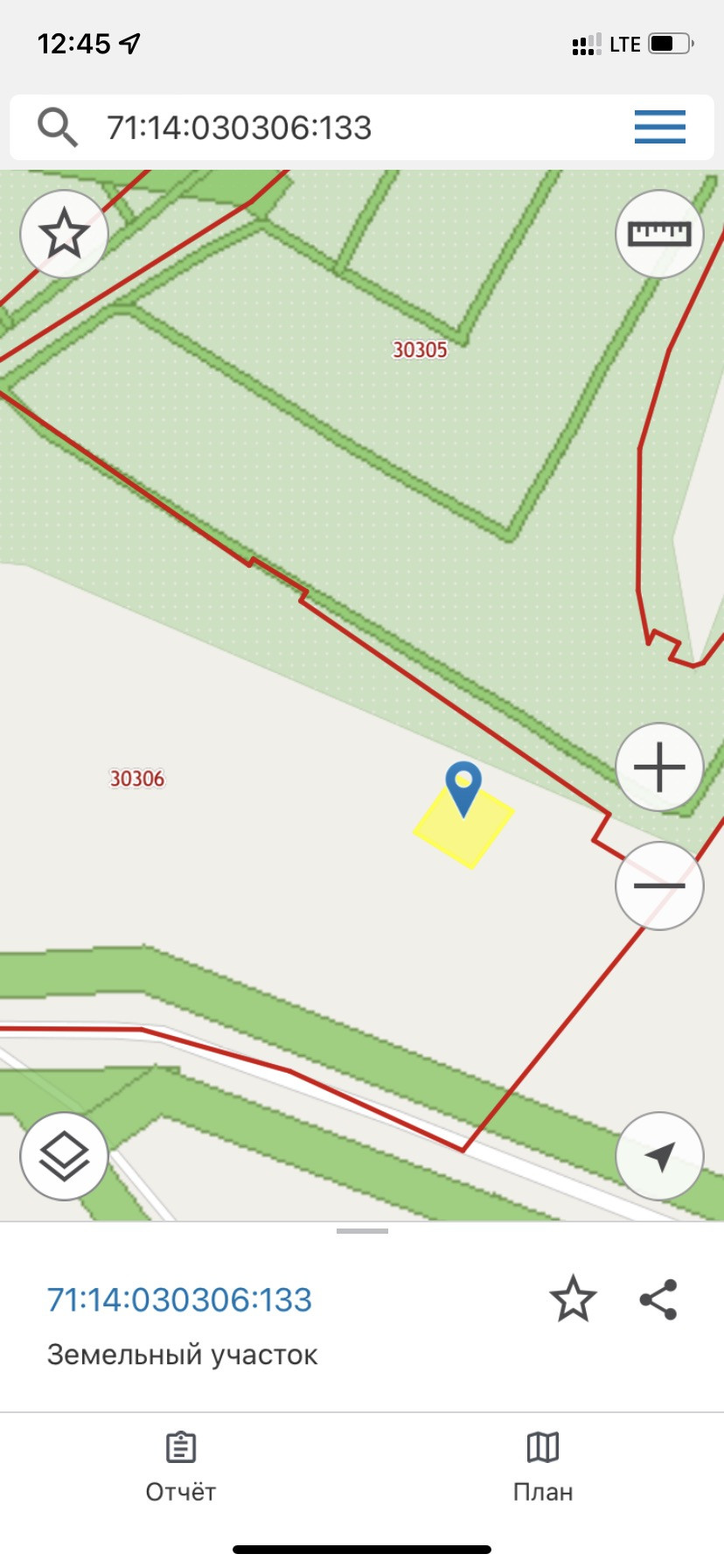The height and width of the screenshot is (1568, 724).
Task: Share this land parcel
Action: pos(658,1298)
